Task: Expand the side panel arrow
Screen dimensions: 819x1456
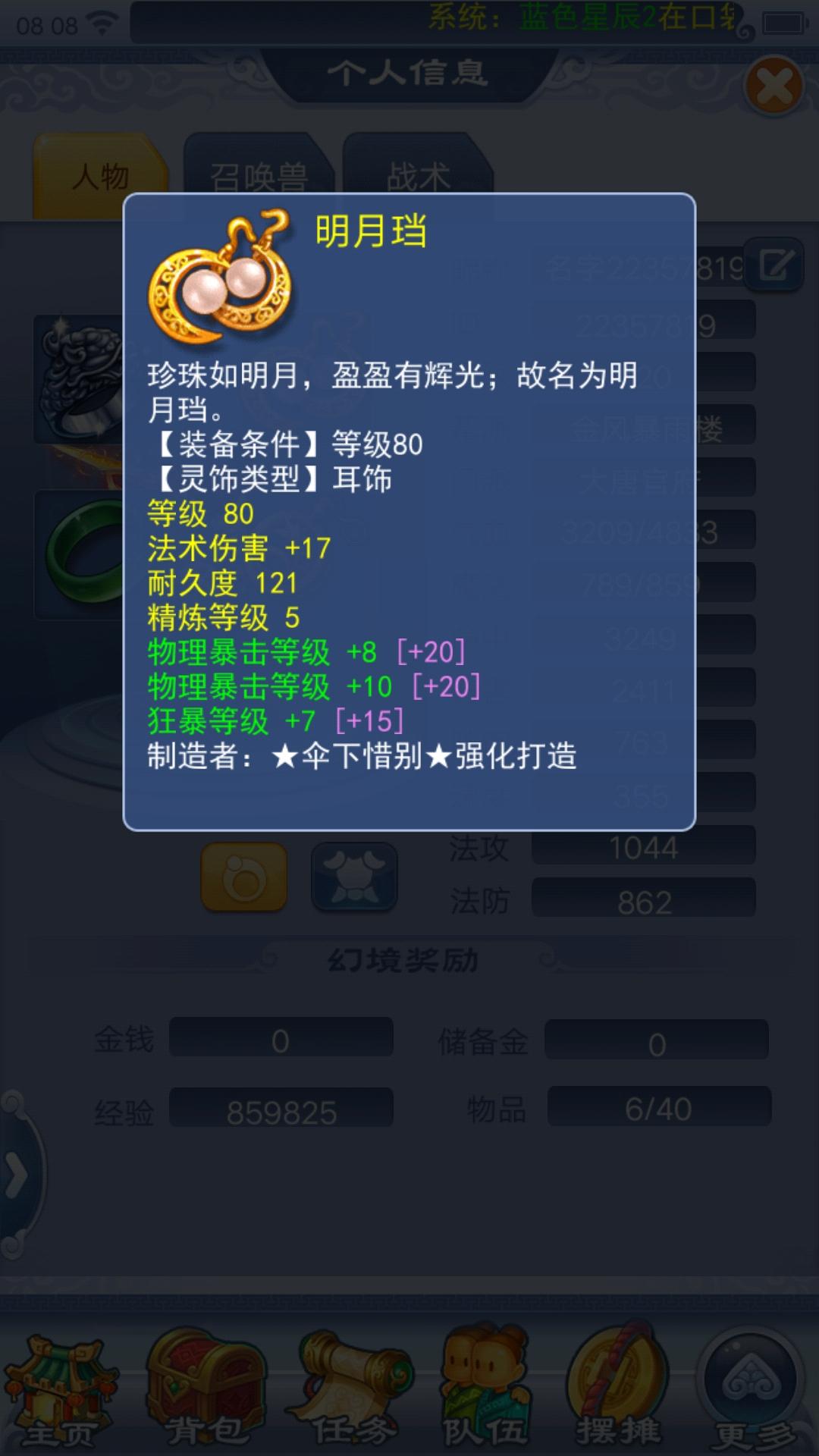Action: click(17, 1175)
